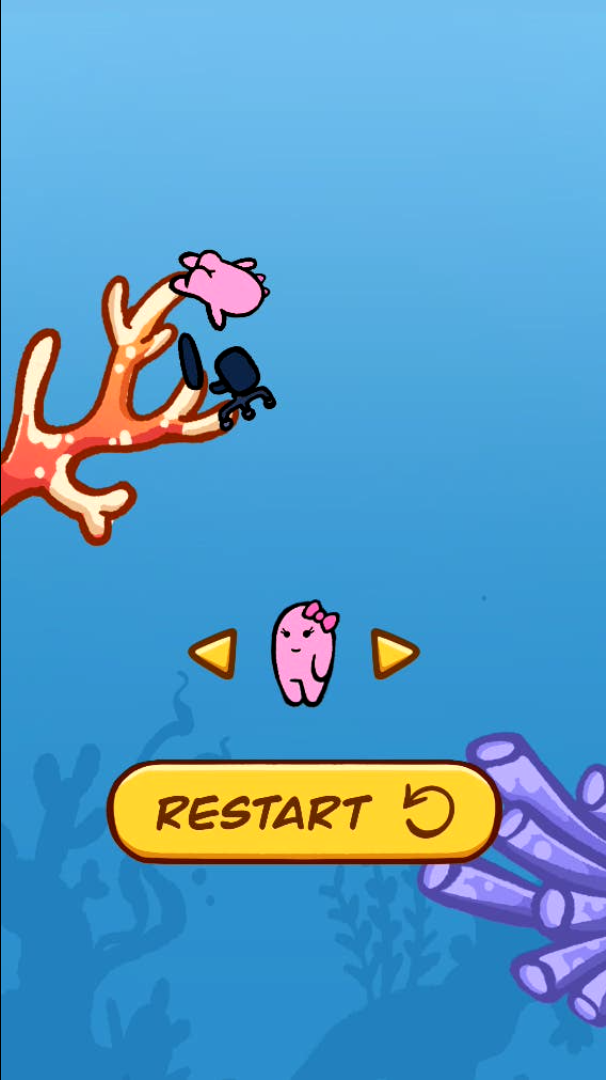Tap the yellow Restart button
606x1080 pixels.
303,811
